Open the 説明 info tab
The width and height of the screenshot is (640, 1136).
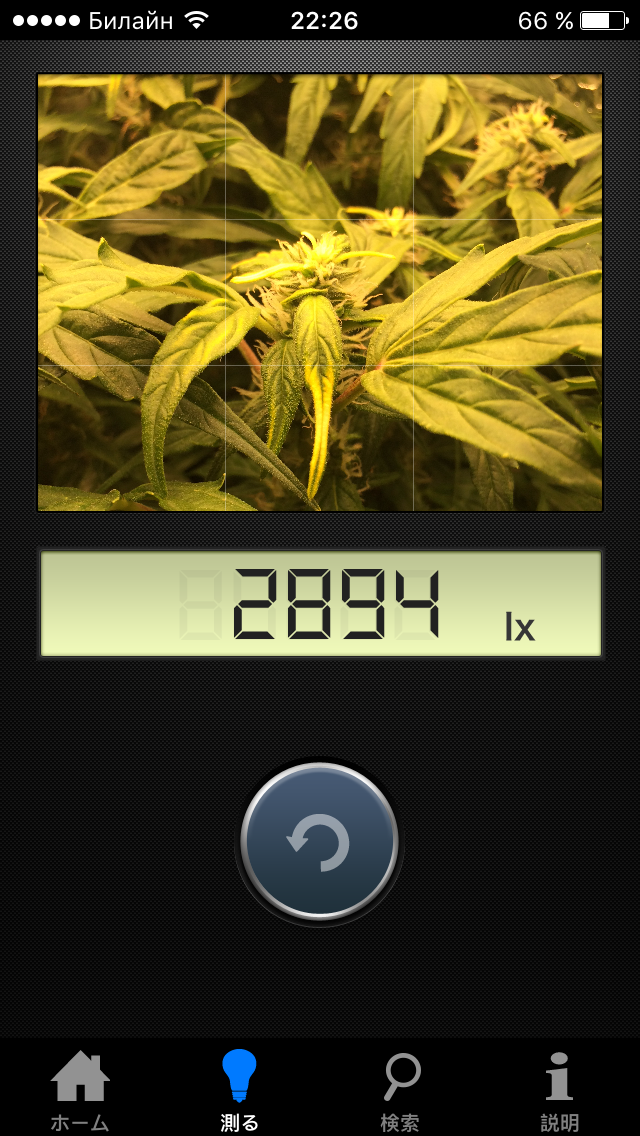point(559,1090)
